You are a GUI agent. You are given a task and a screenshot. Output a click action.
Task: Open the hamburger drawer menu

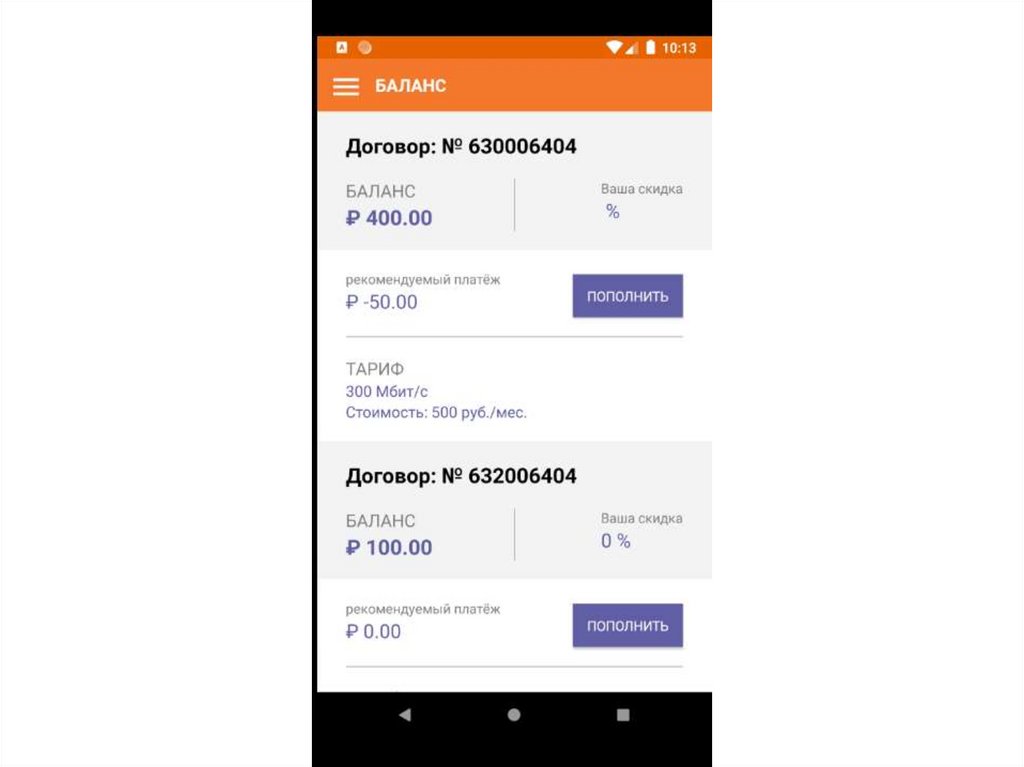346,87
